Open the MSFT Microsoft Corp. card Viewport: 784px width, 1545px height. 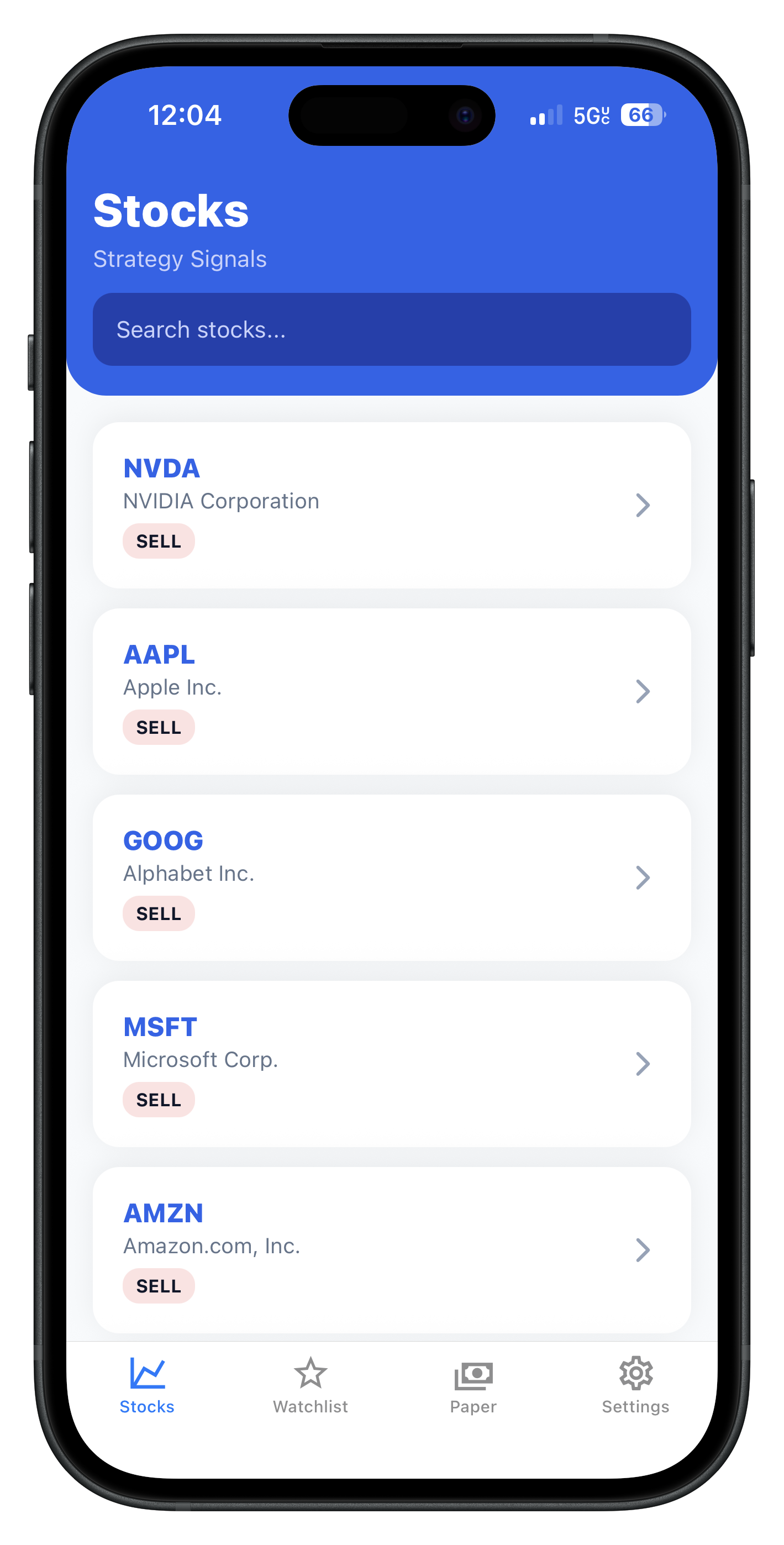[x=391, y=1063]
